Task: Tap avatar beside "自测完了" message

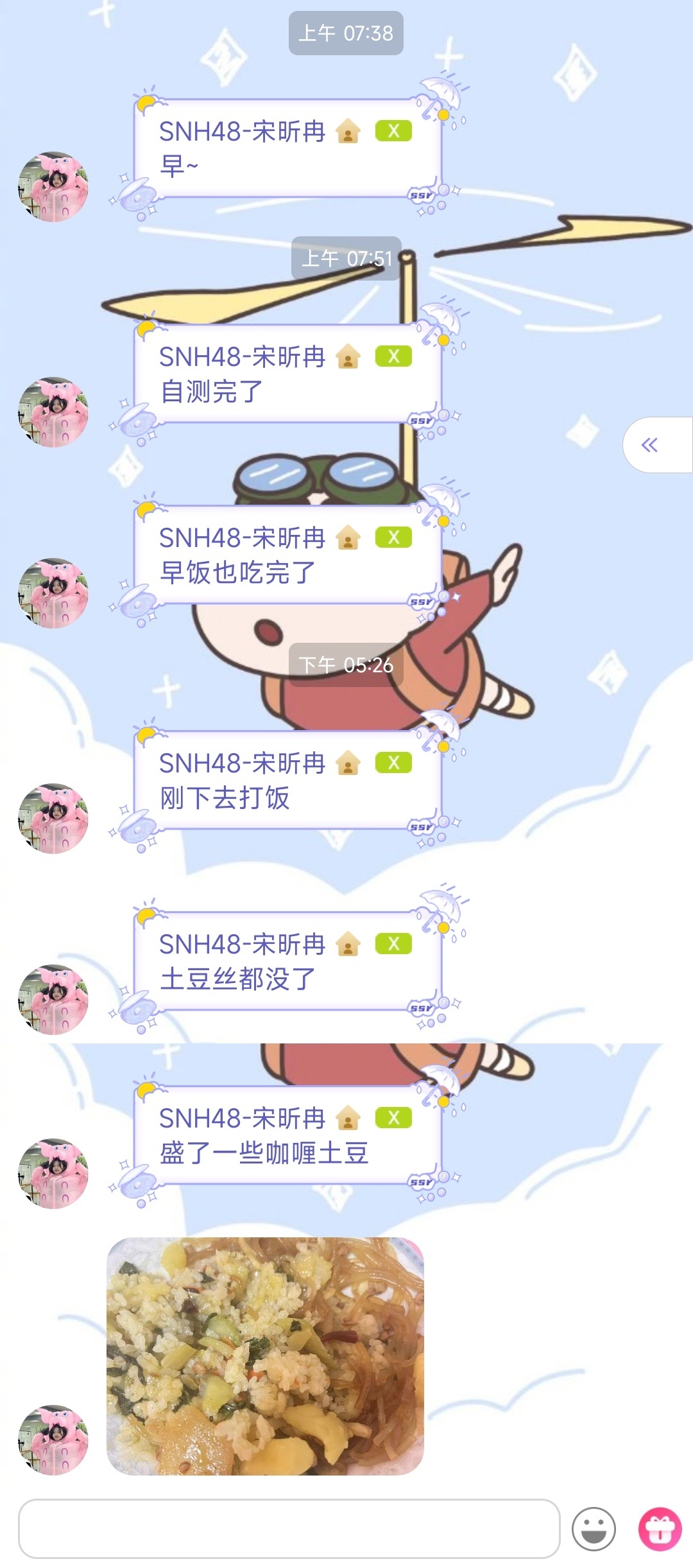Action: point(53,412)
